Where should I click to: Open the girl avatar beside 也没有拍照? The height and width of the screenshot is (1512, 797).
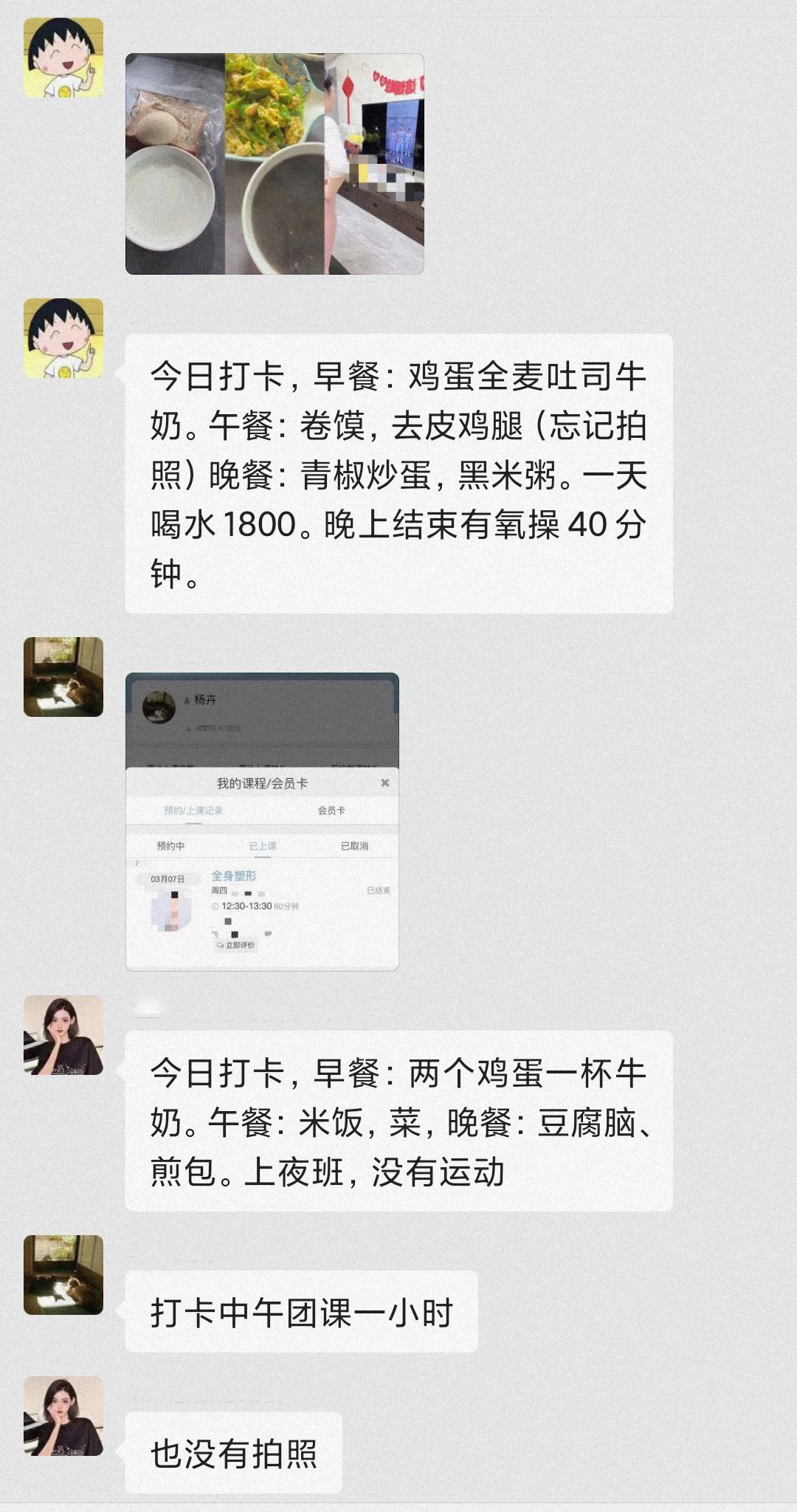(63, 1415)
